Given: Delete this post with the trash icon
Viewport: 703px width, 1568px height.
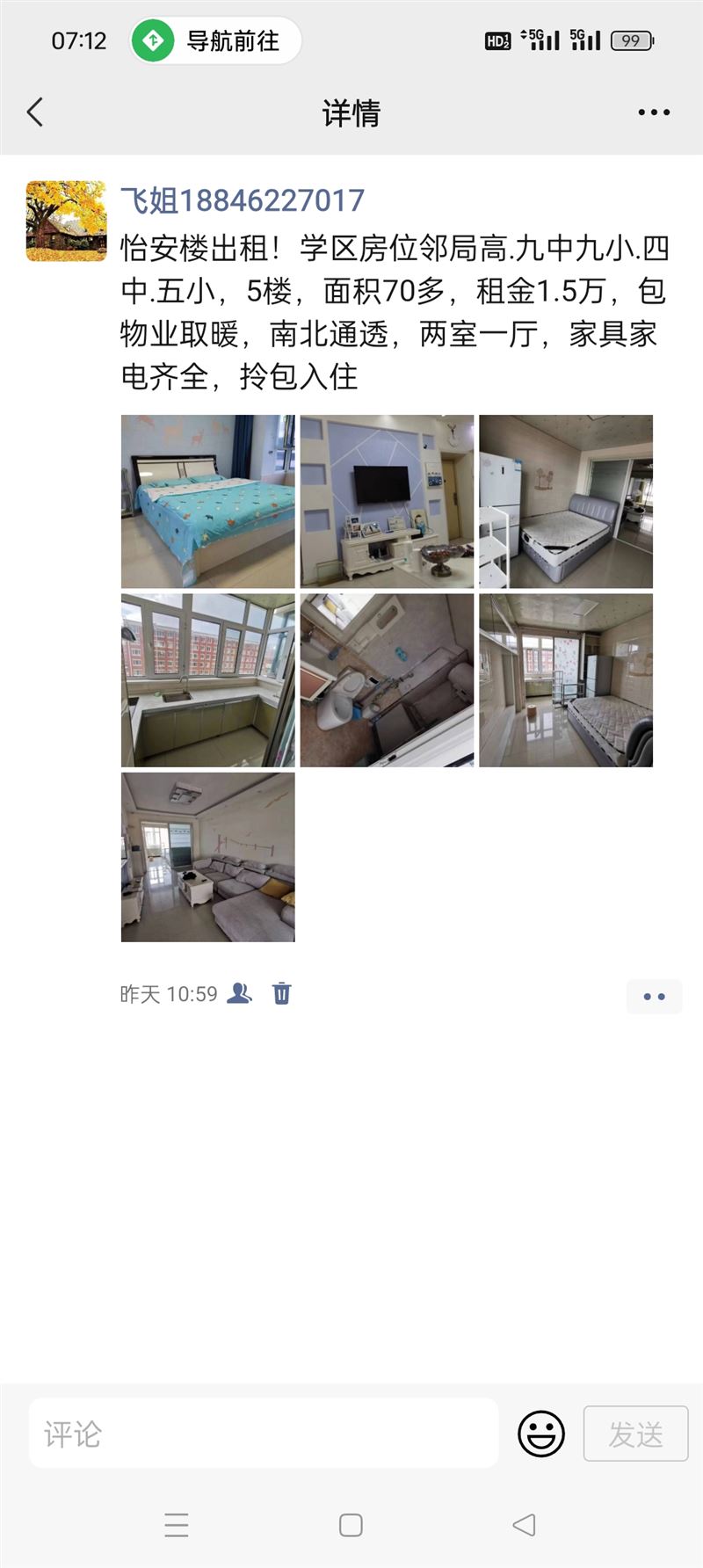Looking at the screenshot, I should point(281,993).
